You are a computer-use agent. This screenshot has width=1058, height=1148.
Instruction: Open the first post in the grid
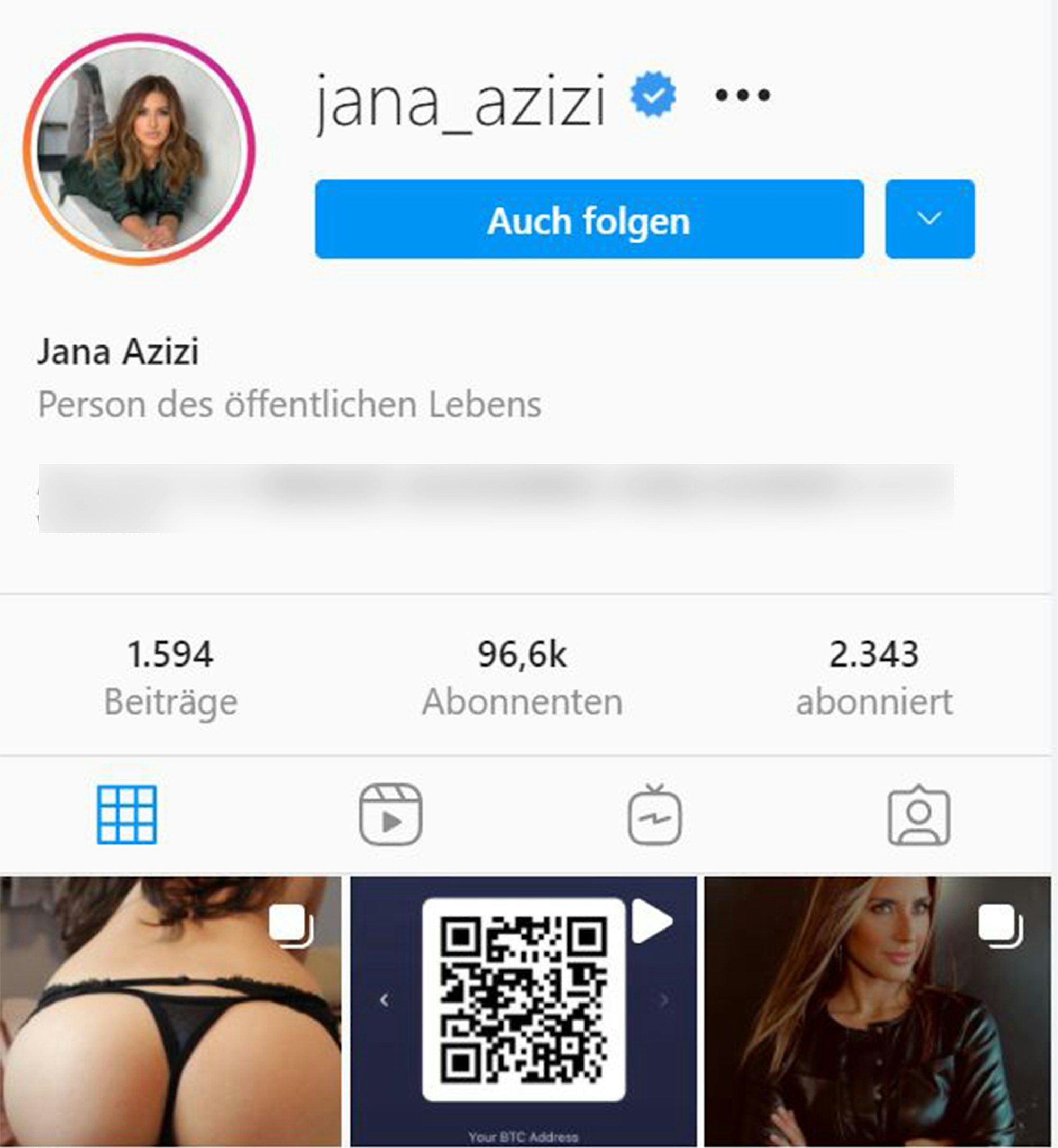171,1011
